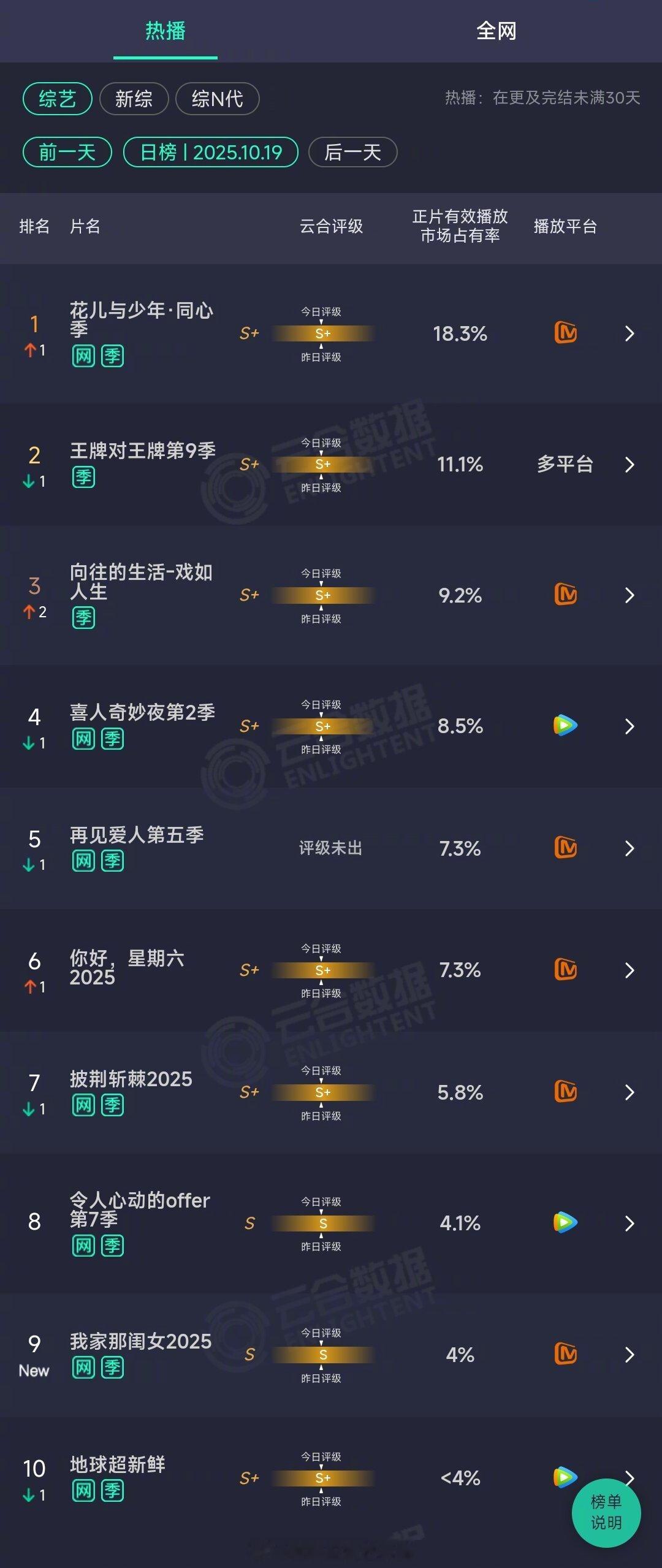Open the 日榜 2025.10.19 date selector
662x1568 pixels.
click(211, 153)
